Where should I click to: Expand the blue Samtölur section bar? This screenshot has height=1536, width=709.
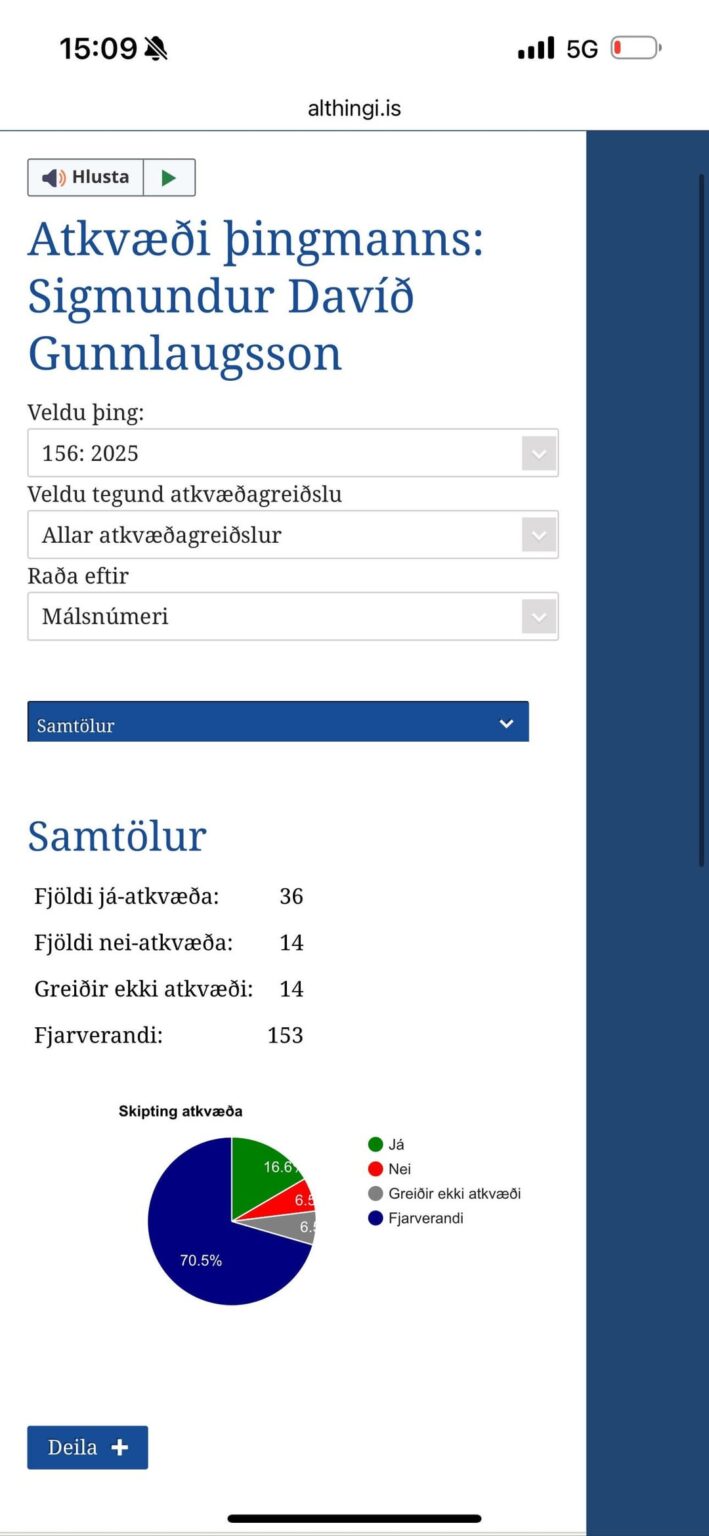point(278,722)
